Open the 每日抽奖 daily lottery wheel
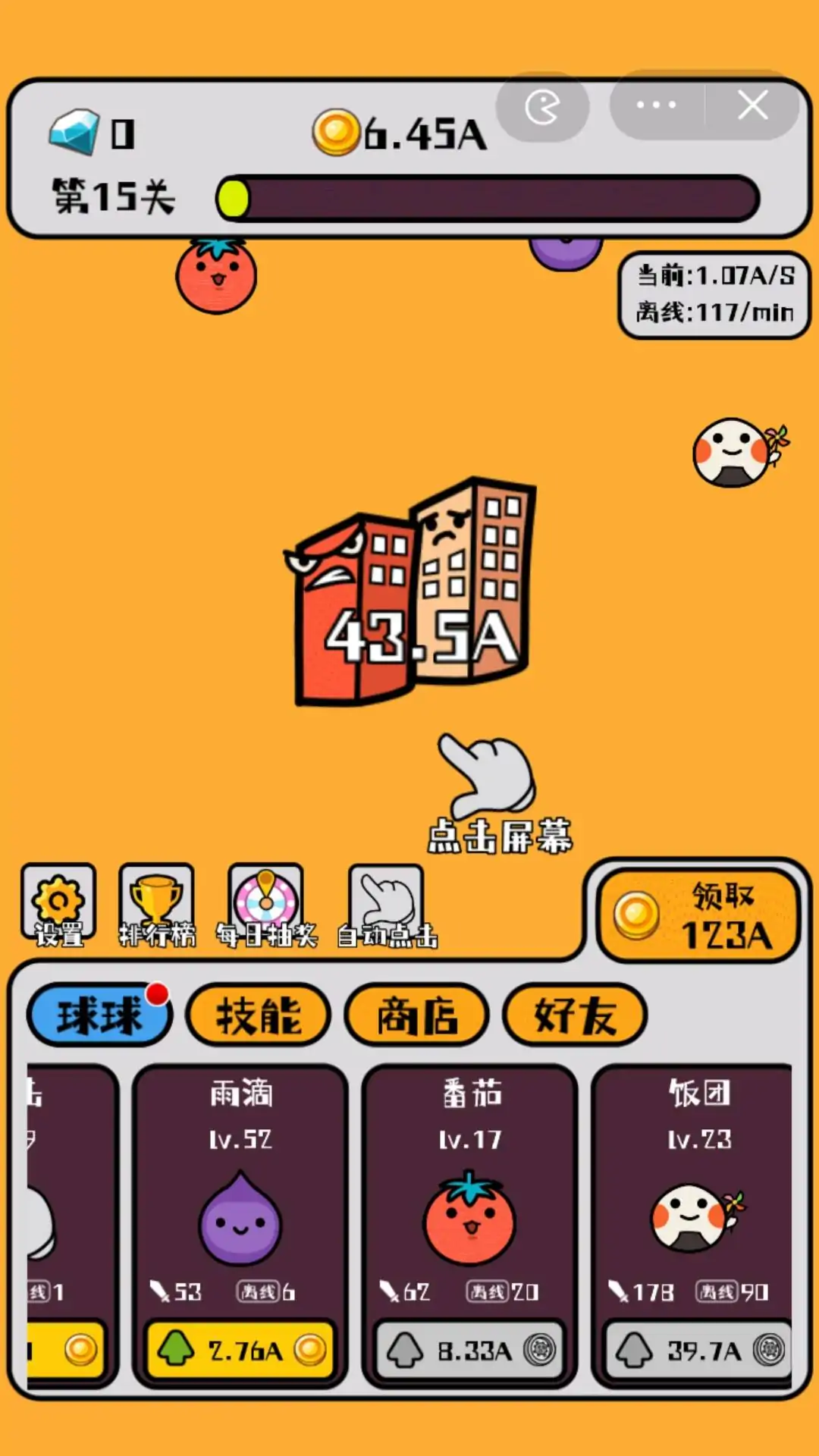The height and width of the screenshot is (1456, 819). coord(266,904)
